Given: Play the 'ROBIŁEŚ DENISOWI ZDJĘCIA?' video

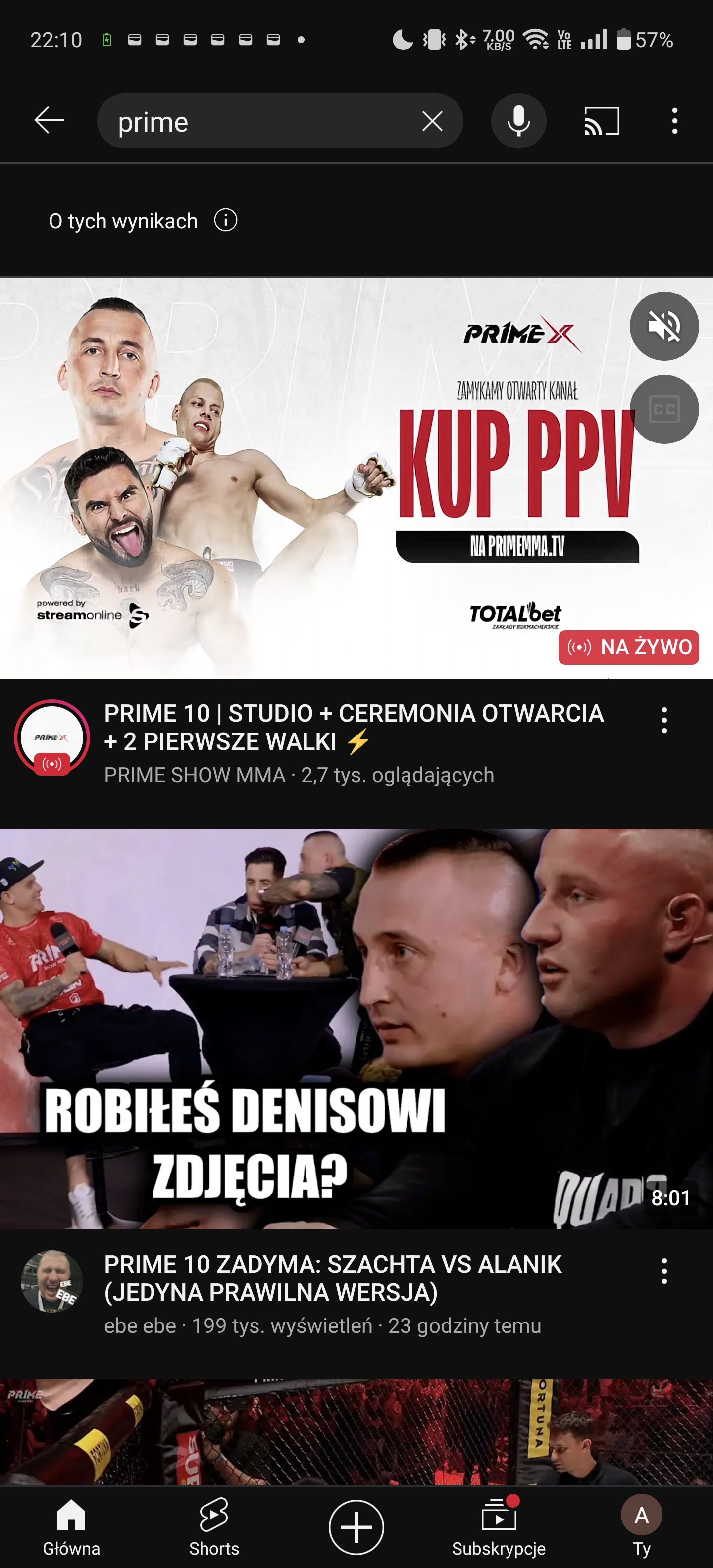Looking at the screenshot, I should point(356,1029).
